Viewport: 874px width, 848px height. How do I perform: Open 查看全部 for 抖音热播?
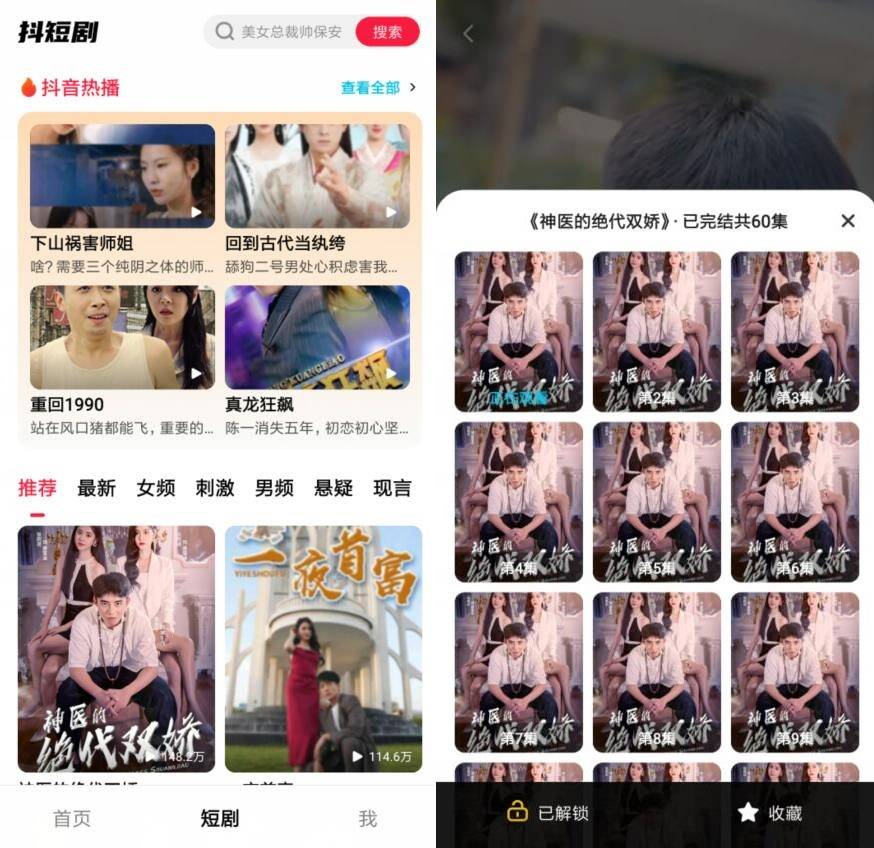[377, 88]
